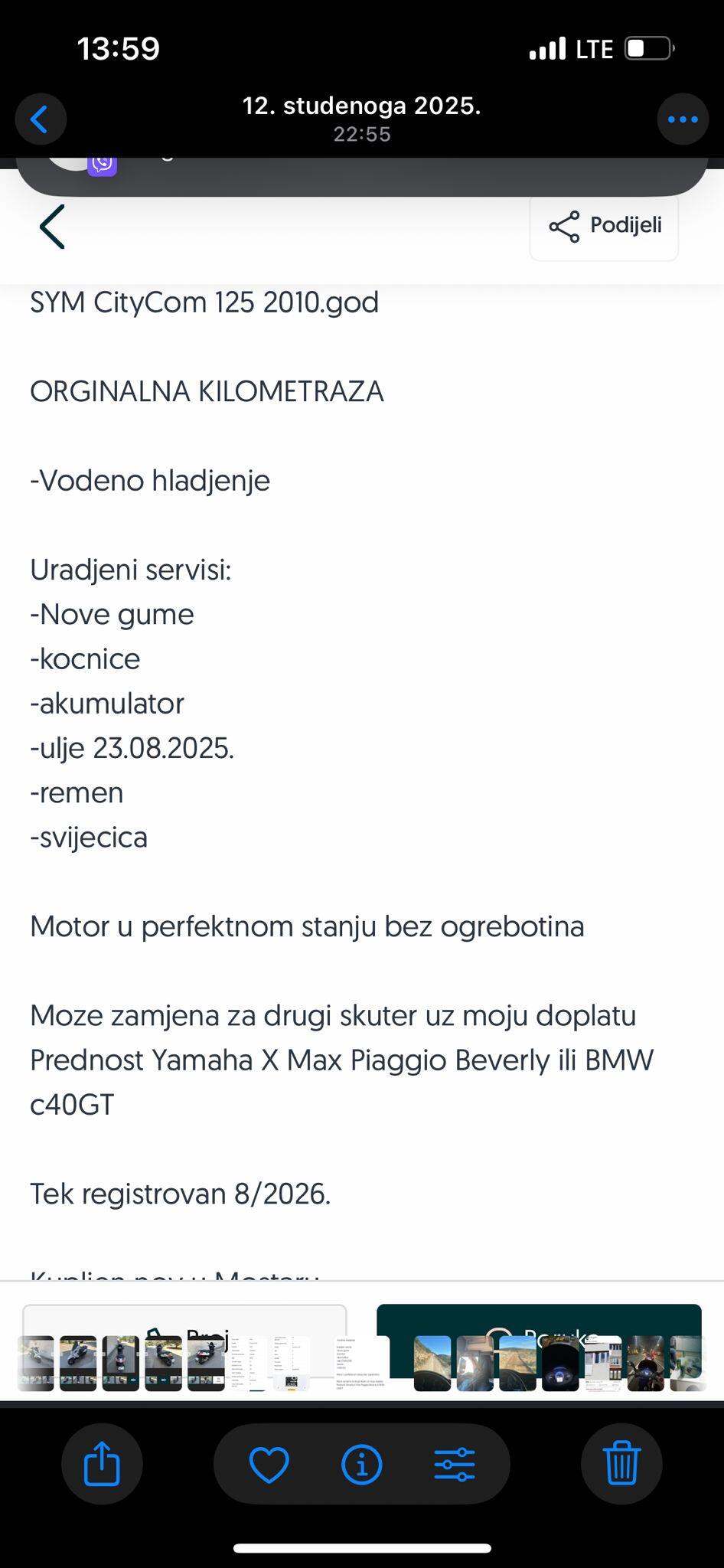Jump to the last thumbnail in the strip
The width and height of the screenshot is (724, 1568).
686,1363
